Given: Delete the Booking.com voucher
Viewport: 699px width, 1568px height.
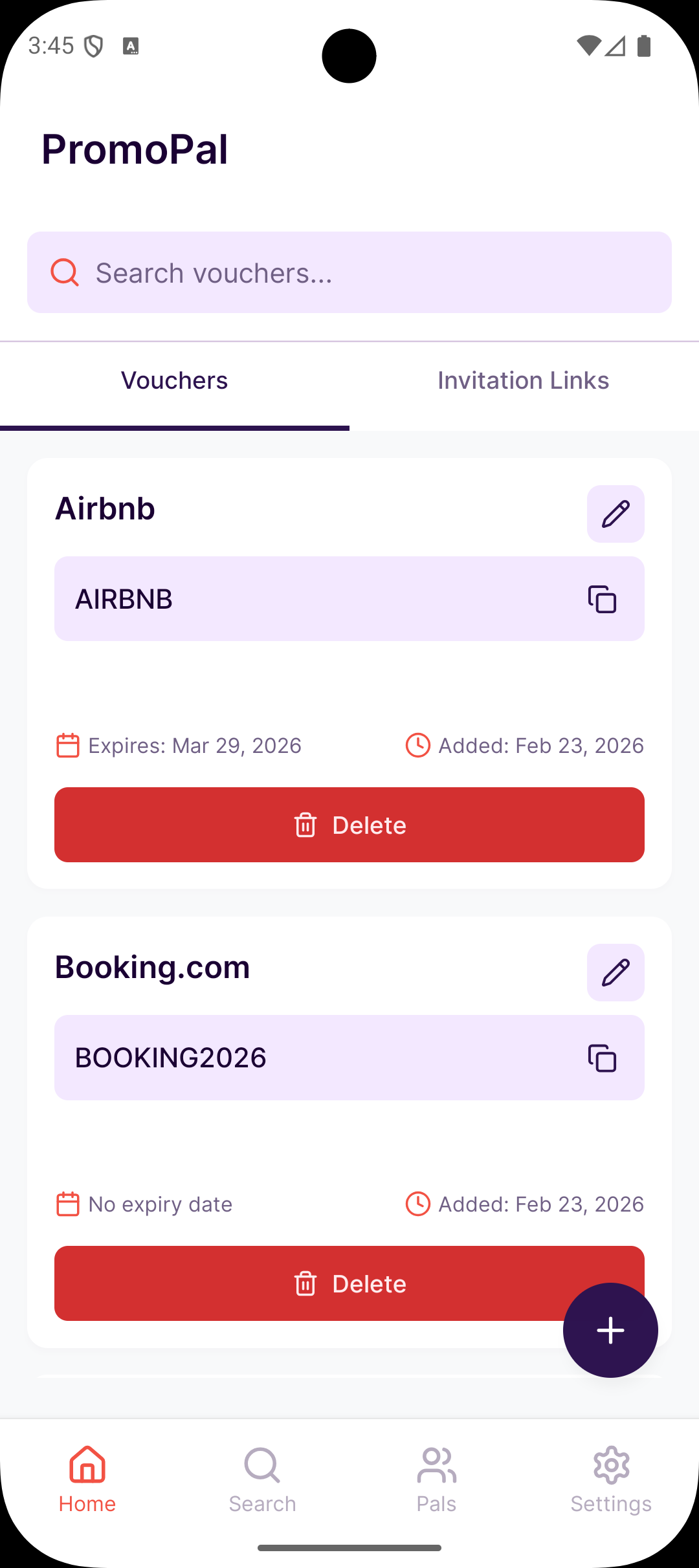Looking at the screenshot, I should [349, 1283].
